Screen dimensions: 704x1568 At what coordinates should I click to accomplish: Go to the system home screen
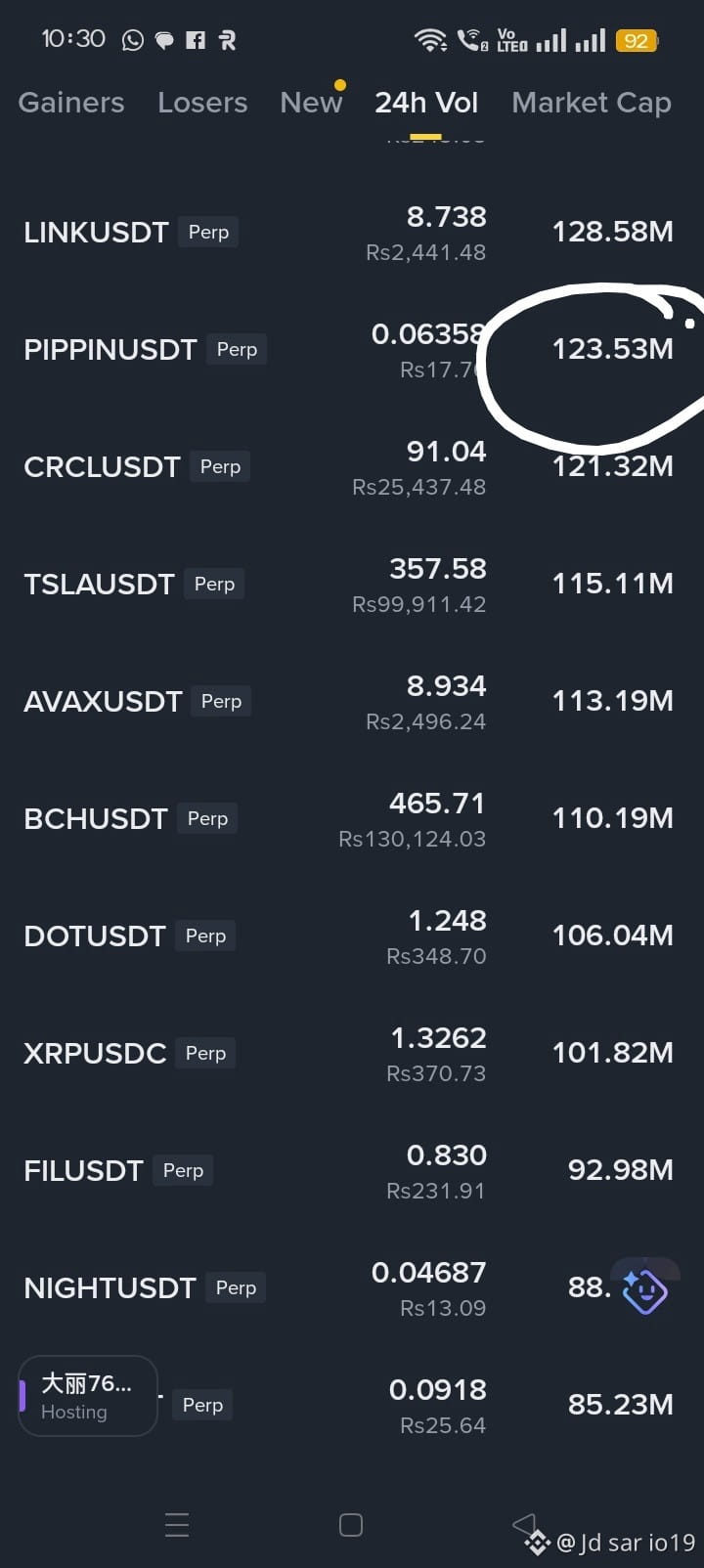[351, 1525]
